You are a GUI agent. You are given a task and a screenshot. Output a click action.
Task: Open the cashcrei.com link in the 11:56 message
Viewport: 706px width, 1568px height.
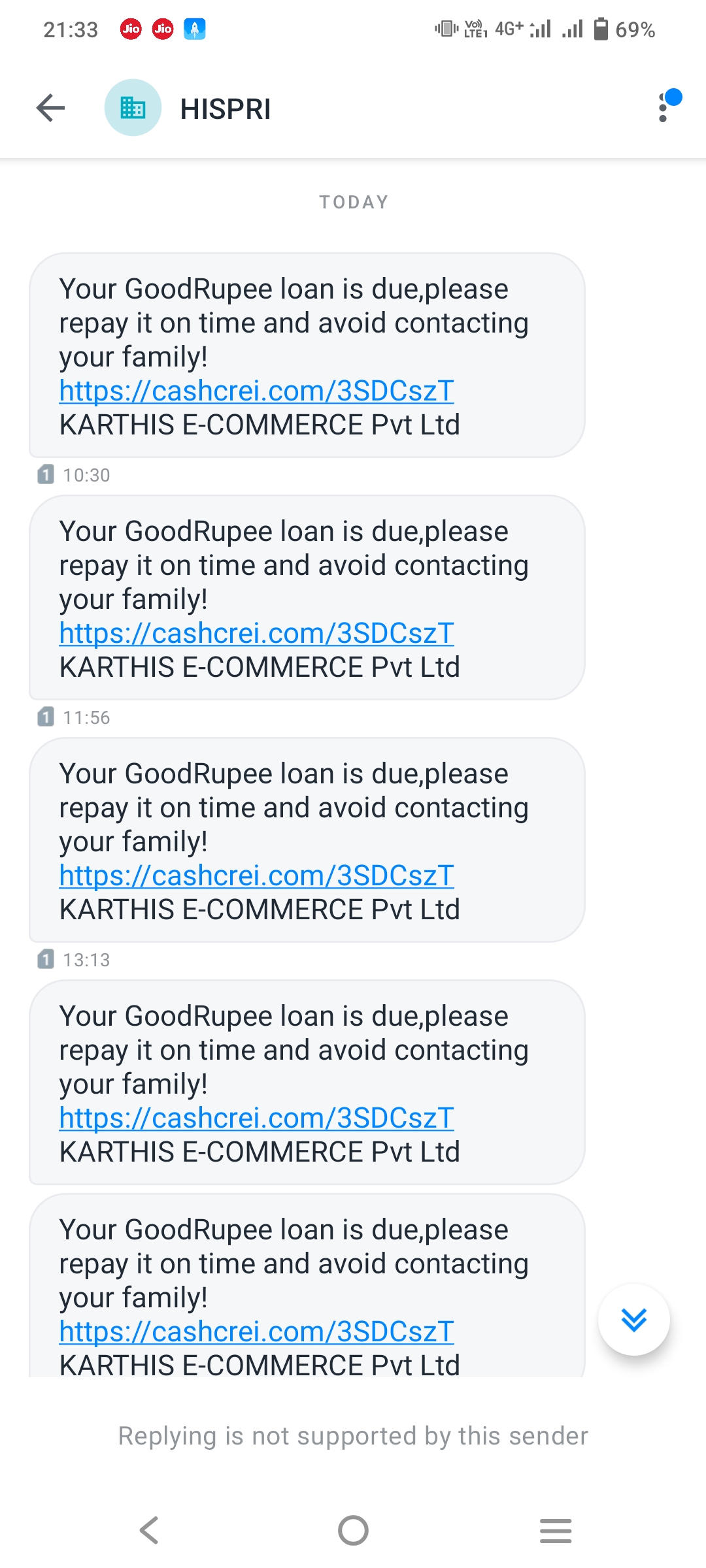tap(256, 633)
